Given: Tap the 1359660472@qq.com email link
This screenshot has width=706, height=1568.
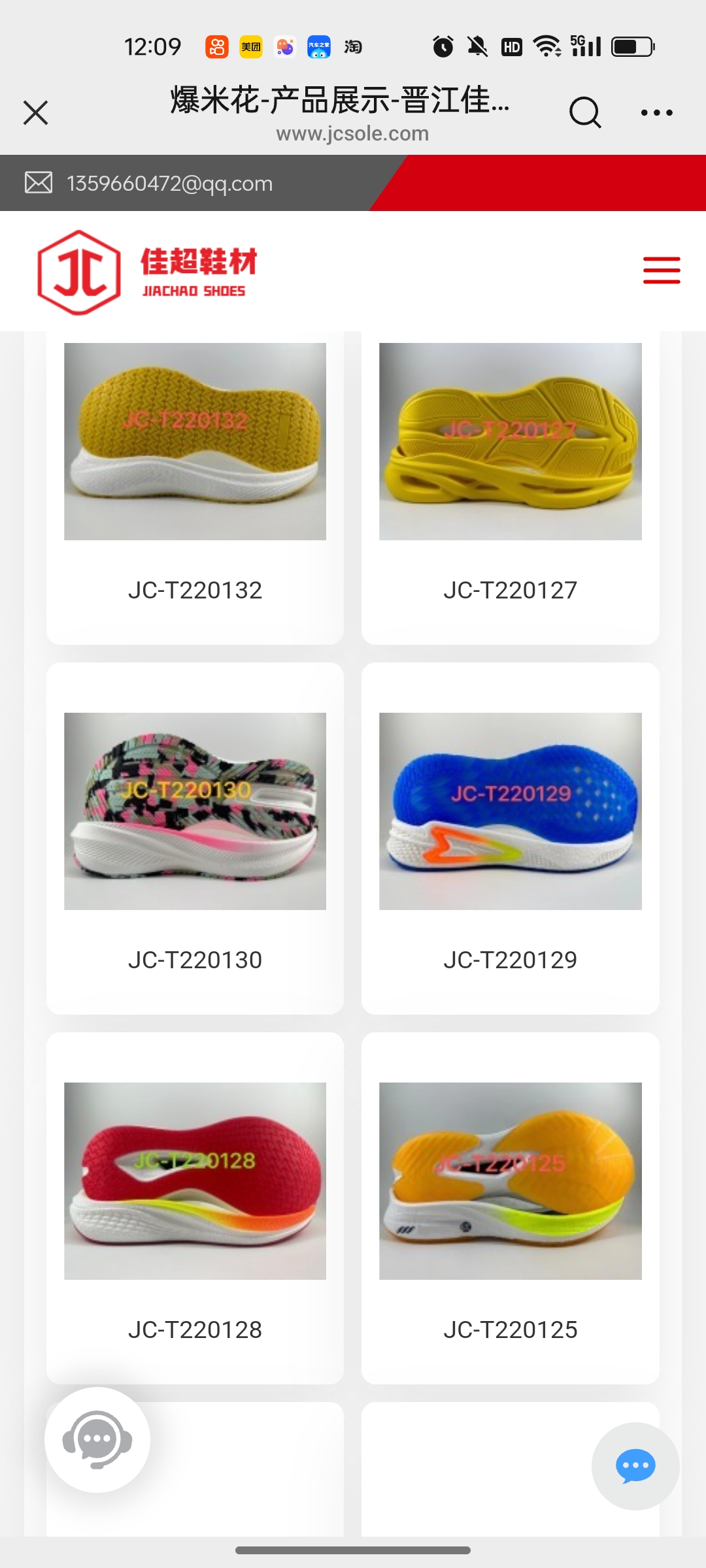Looking at the screenshot, I should [169, 184].
